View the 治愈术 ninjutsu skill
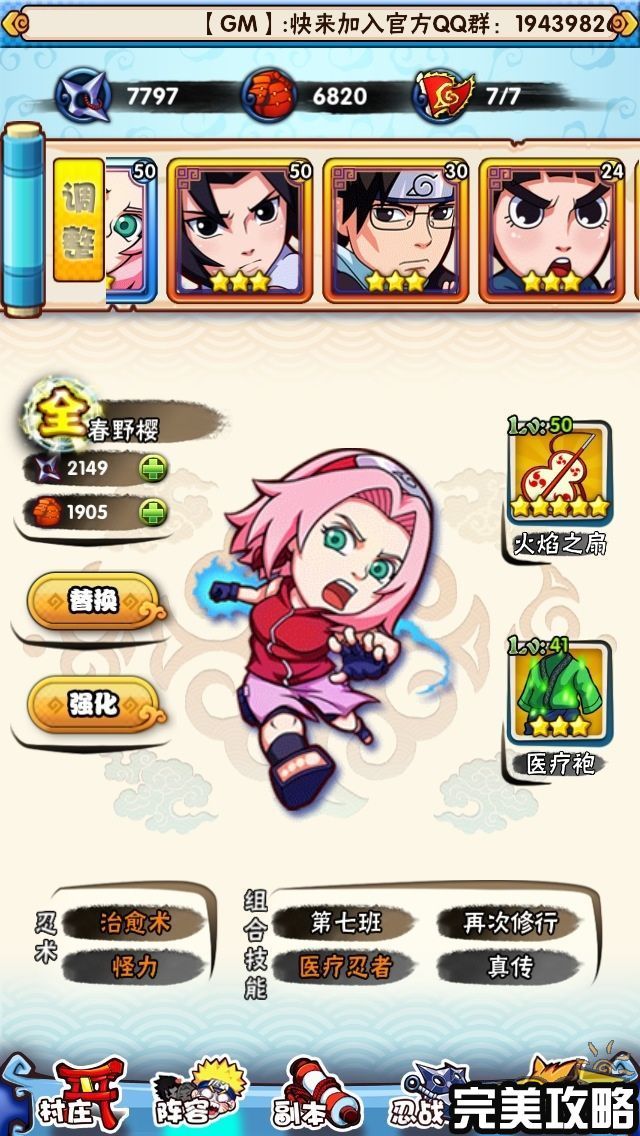The width and height of the screenshot is (640, 1136). (x=135, y=922)
